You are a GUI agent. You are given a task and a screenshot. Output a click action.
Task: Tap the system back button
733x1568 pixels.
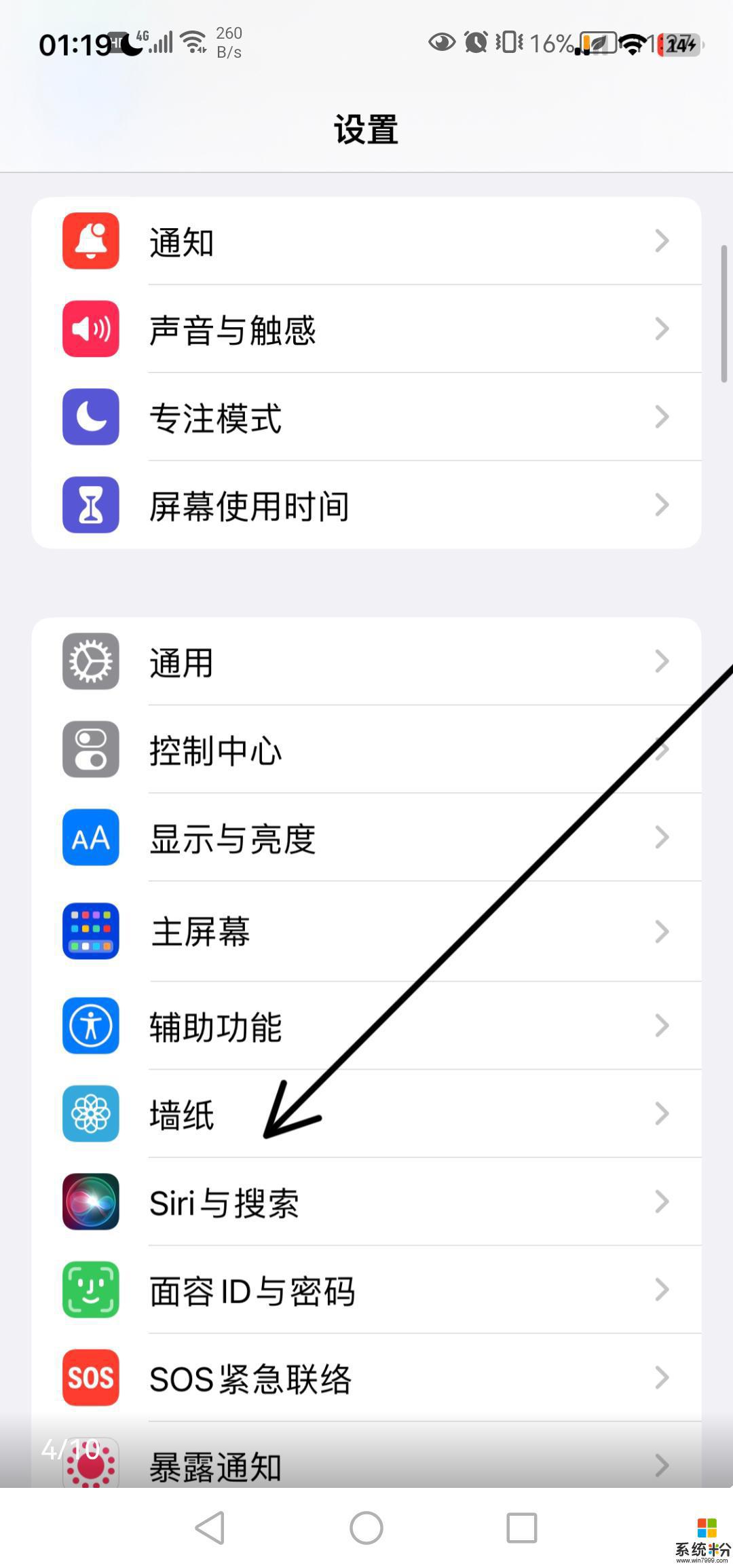(x=210, y=1528)
